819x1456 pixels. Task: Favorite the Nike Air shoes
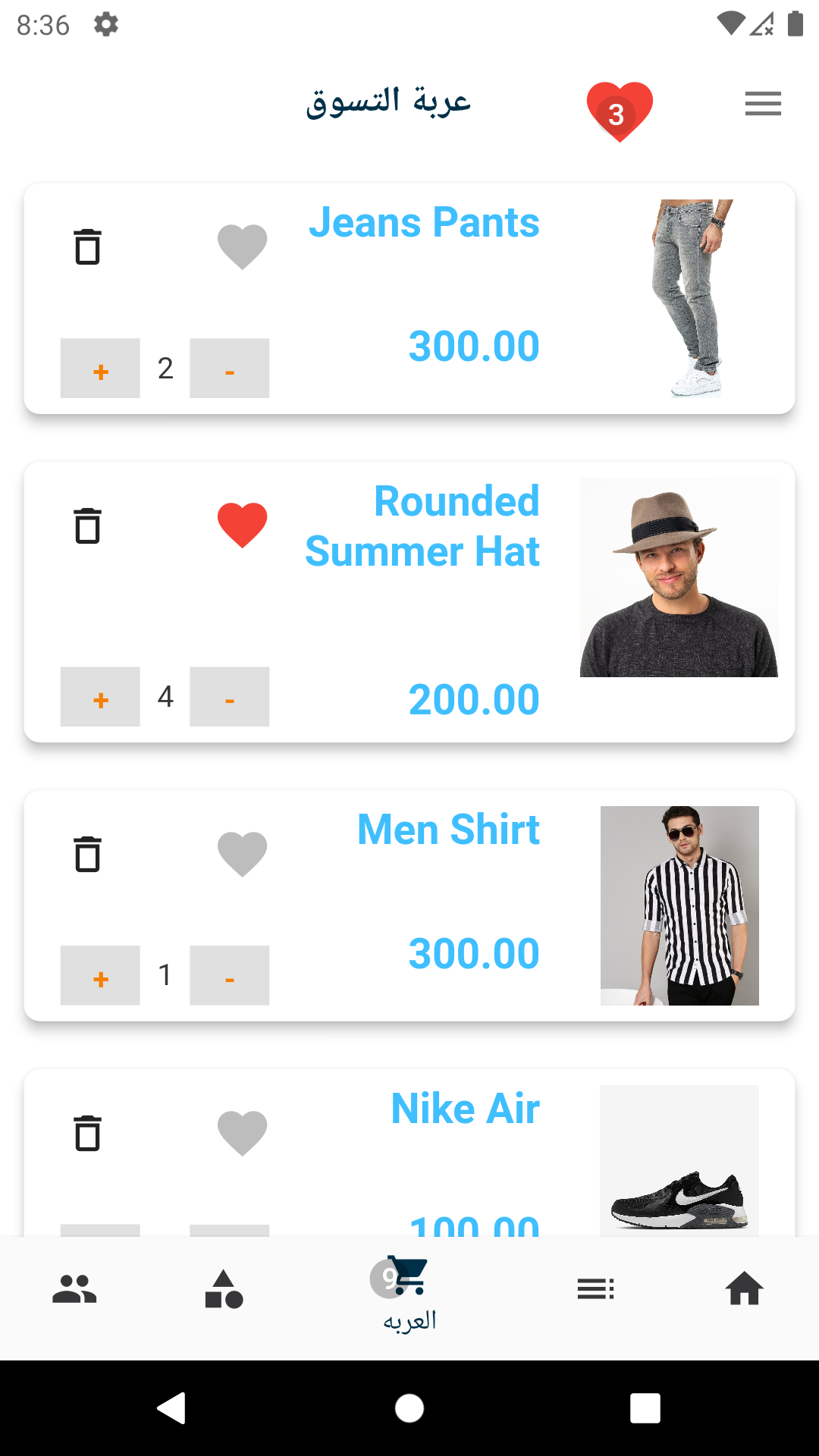[243, 1133]
